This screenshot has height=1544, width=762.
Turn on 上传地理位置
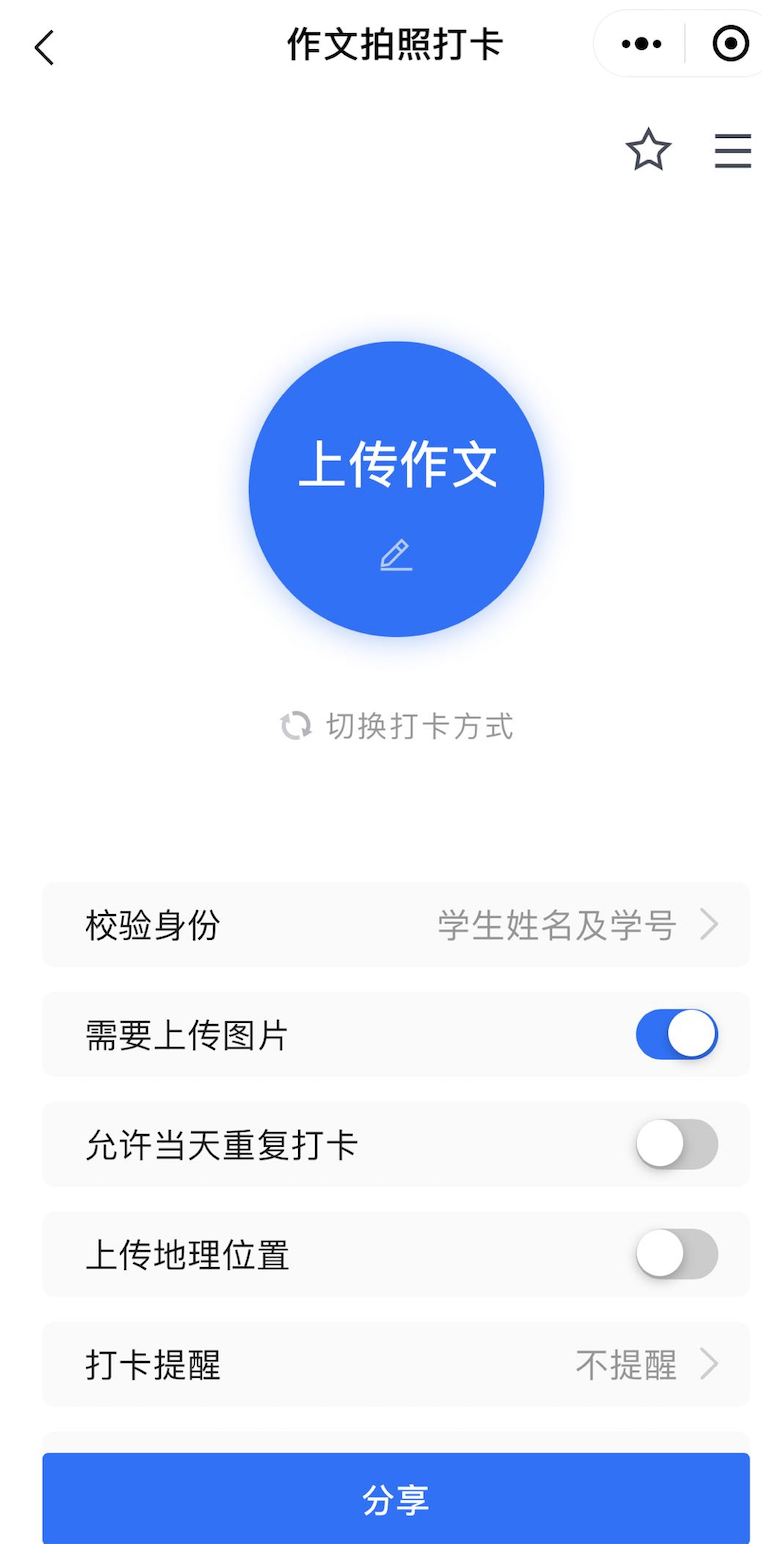(x=676, y=1254)
